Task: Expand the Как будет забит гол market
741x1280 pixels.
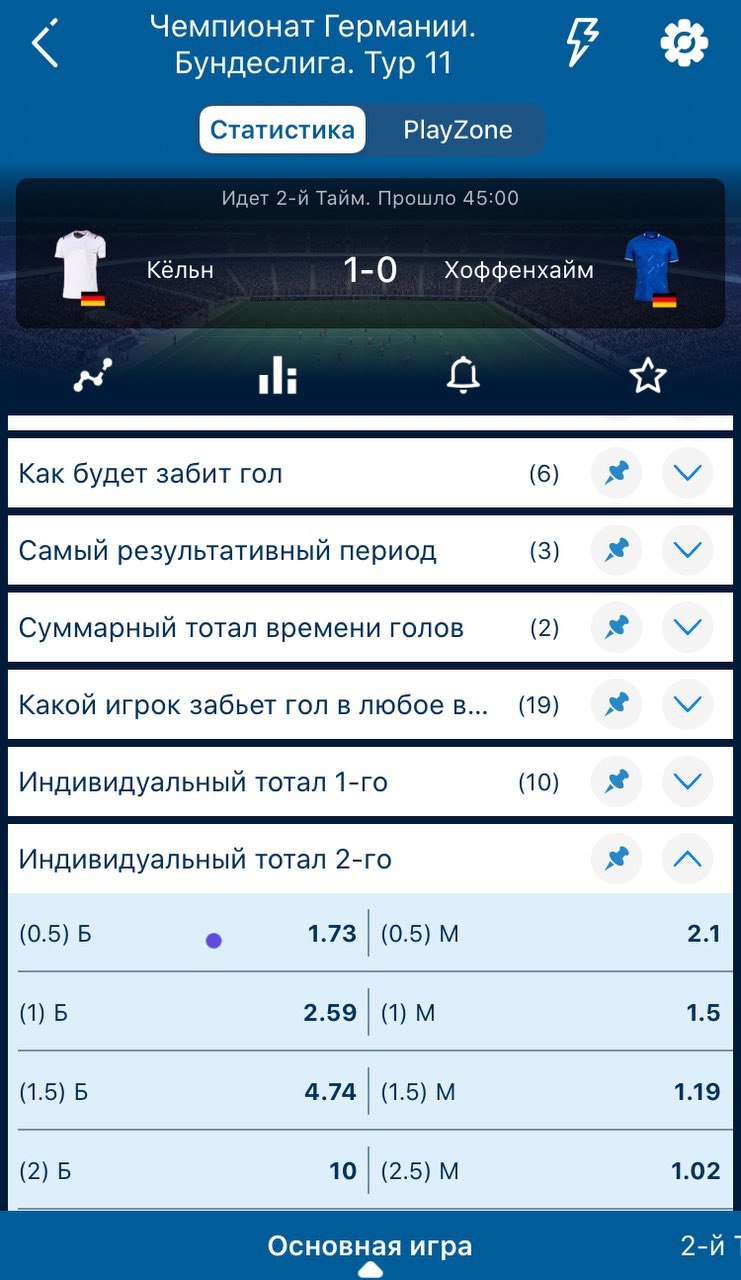Action: [x=687, y=473]
